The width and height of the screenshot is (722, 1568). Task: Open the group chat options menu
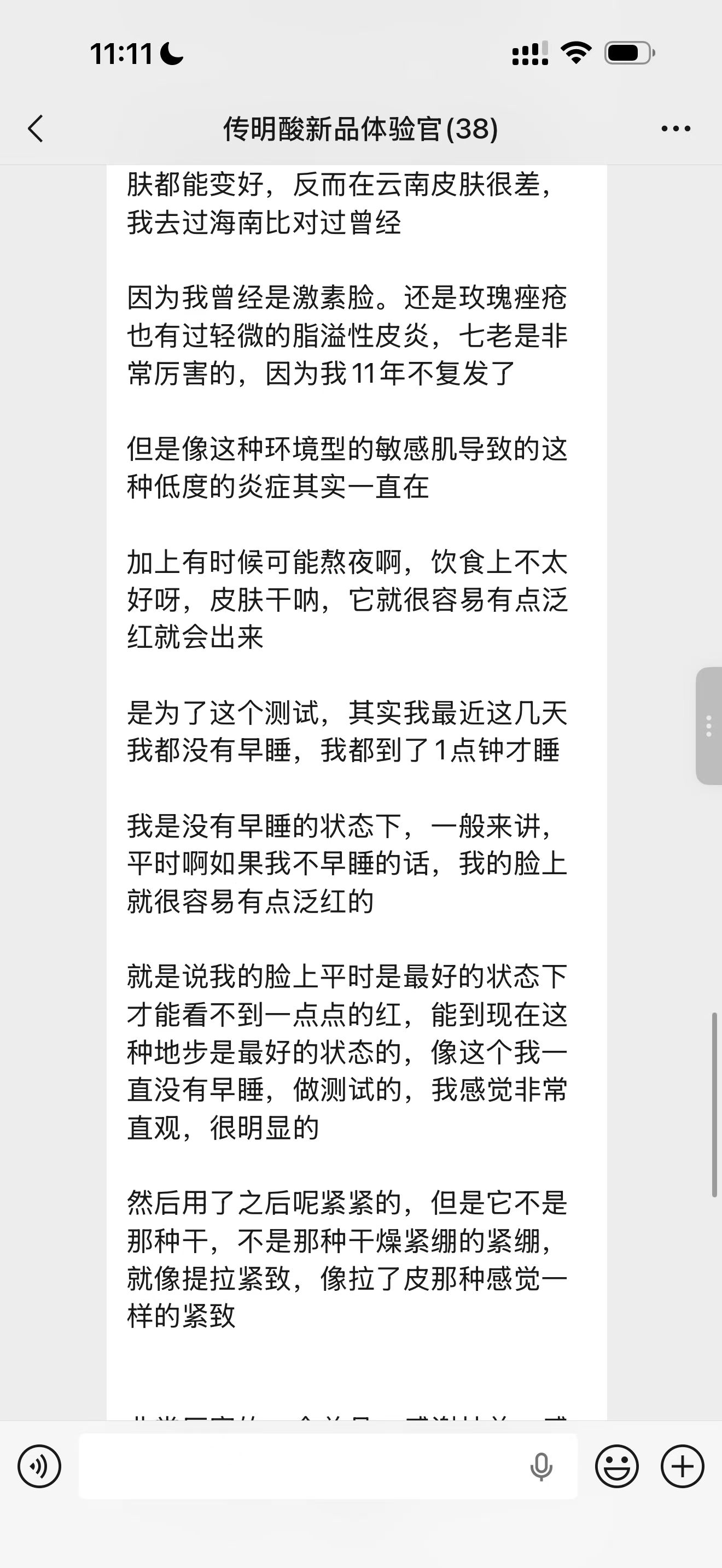click(x=676, y=128)
